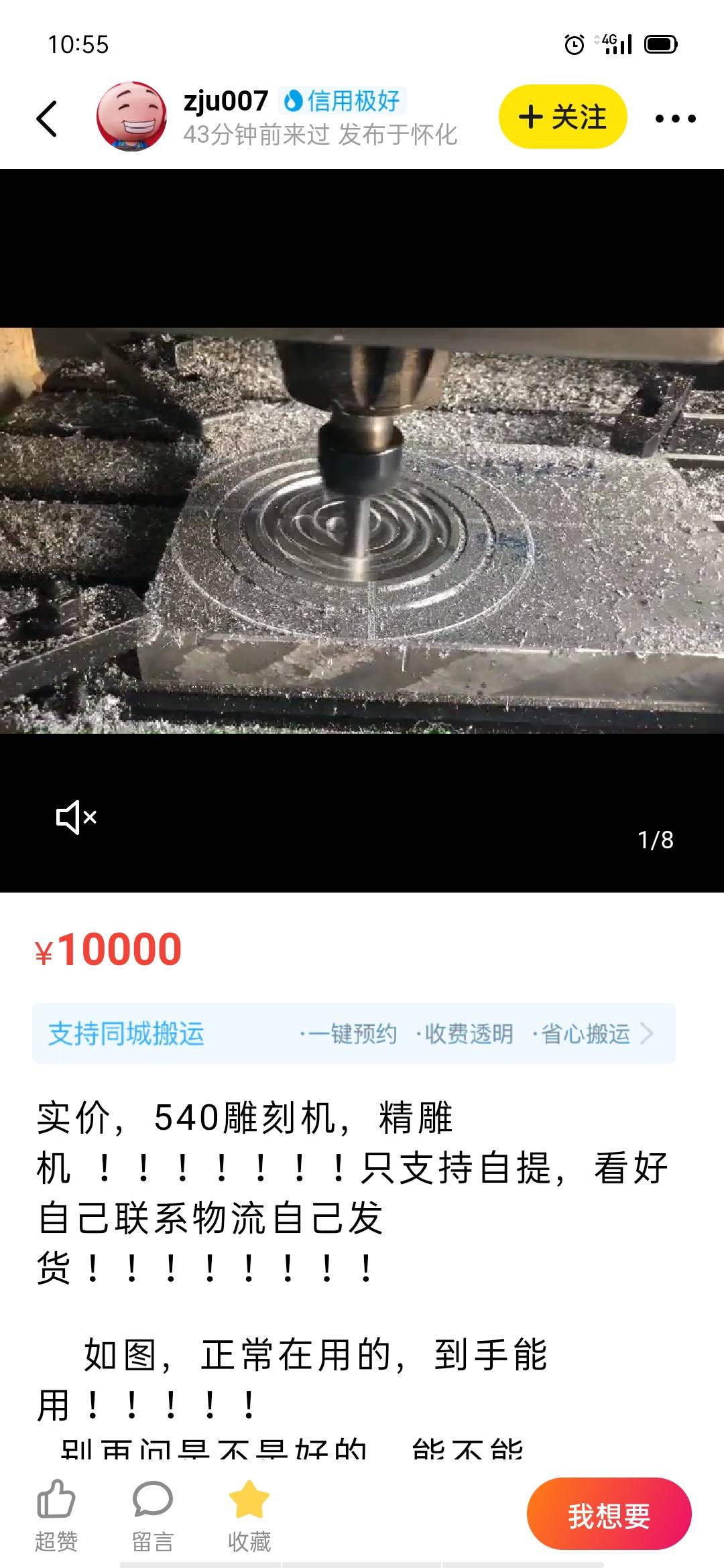Viewport: 724px width, 1568px height.
Task: Open the three-dot overflow menu
Action: click(x=675, y=119)
